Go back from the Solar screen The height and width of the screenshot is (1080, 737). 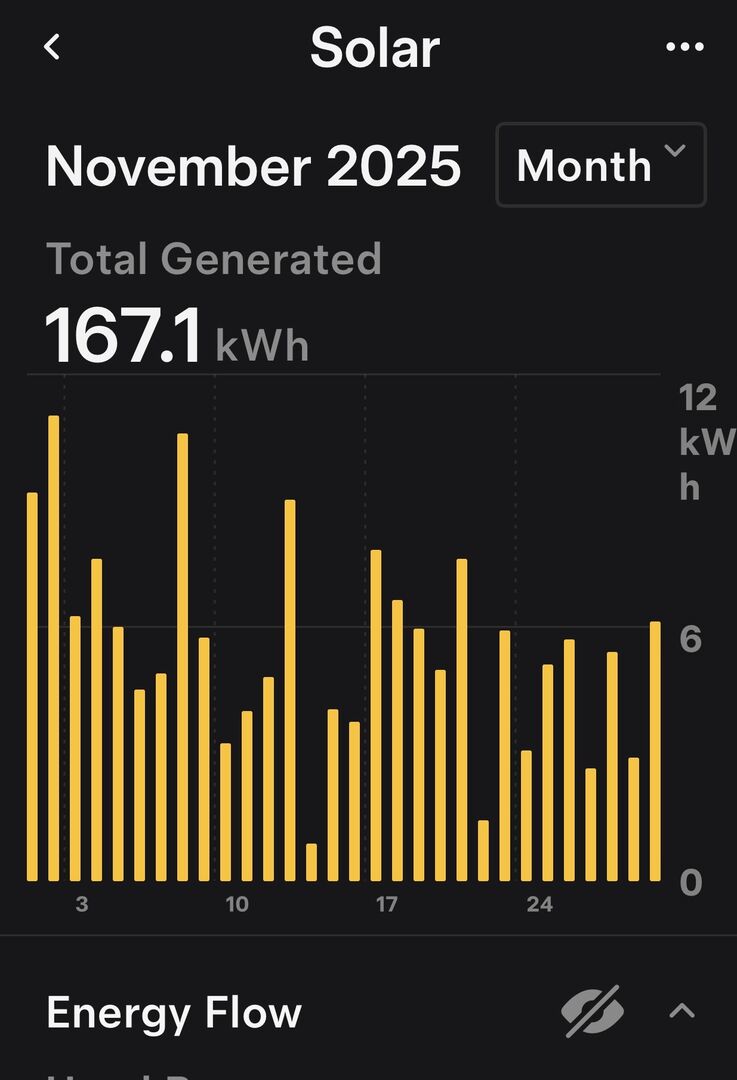(53, 47)
